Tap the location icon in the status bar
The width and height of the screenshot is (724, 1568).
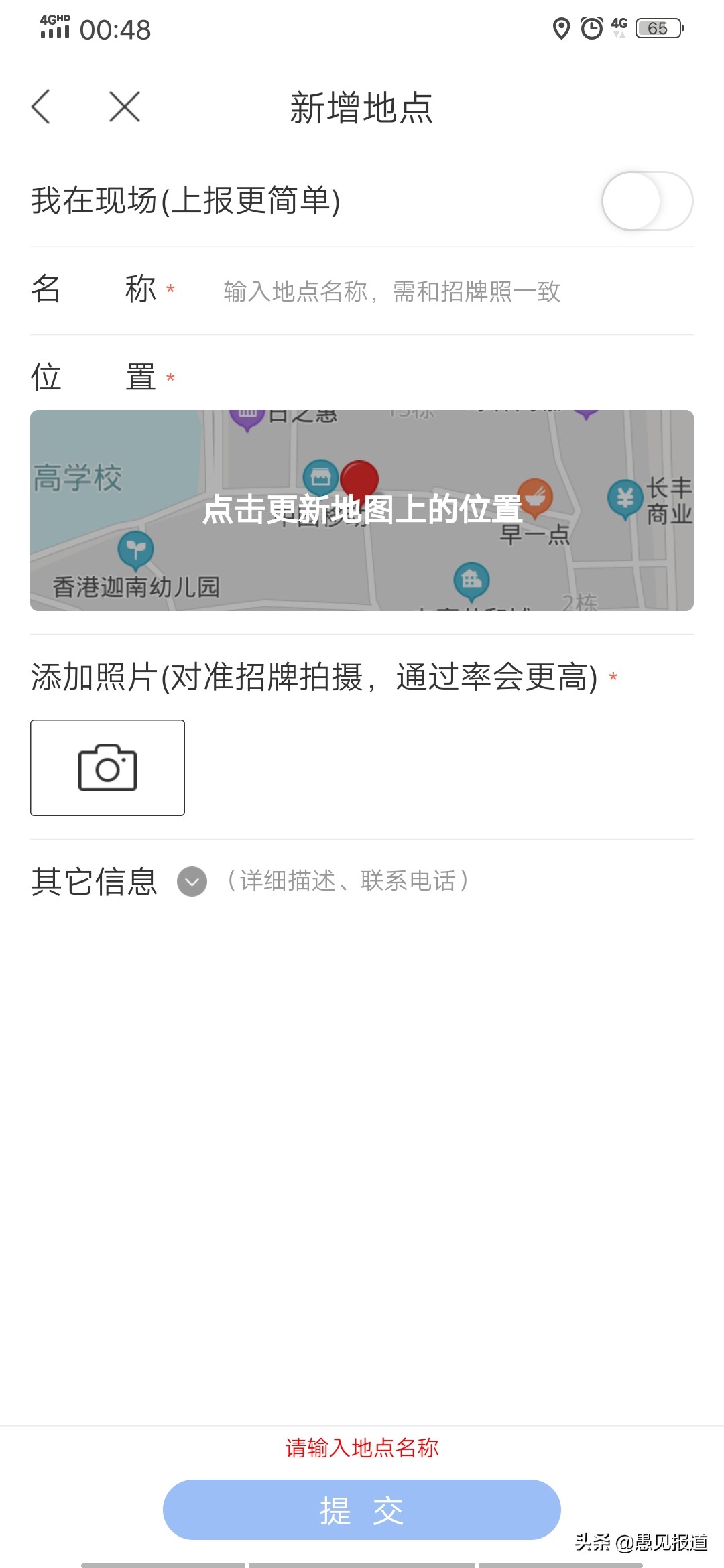point(560,28)
